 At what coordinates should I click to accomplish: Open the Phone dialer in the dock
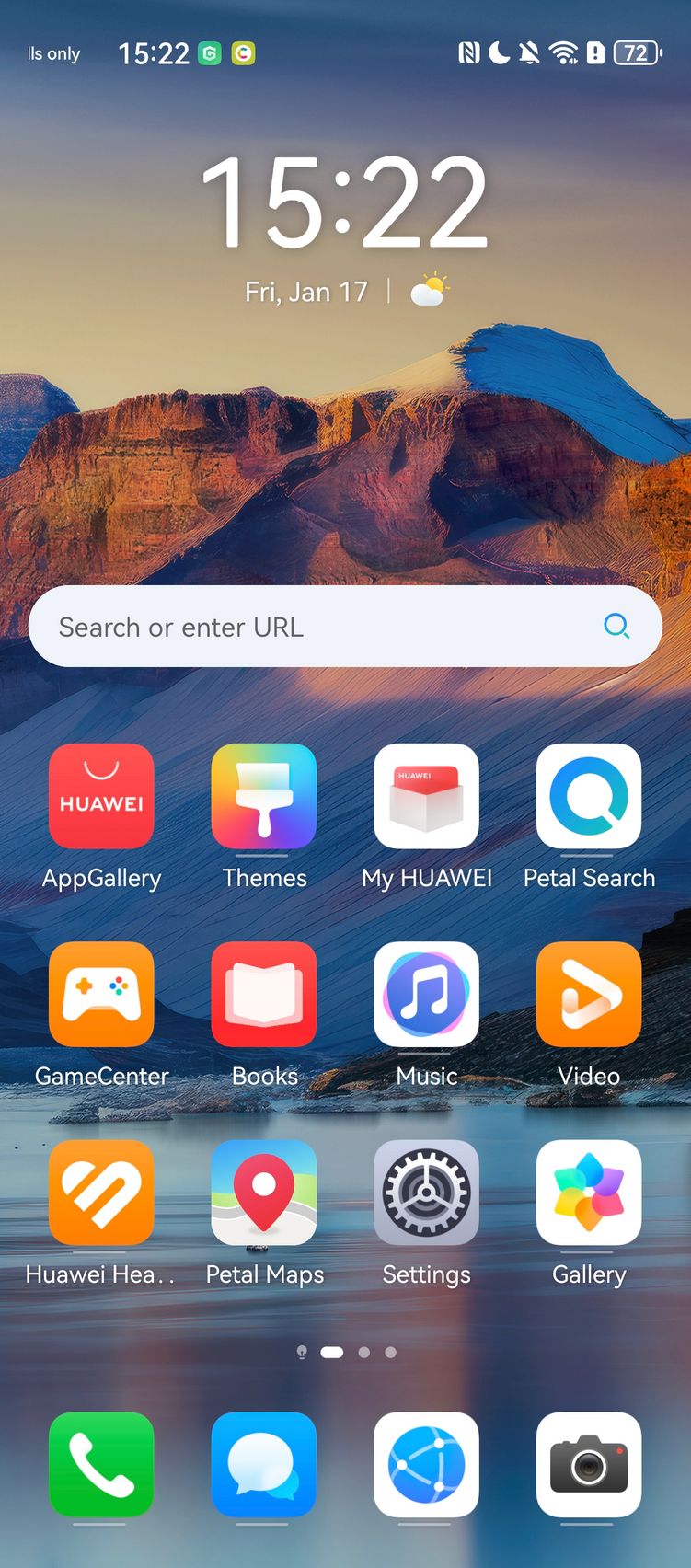(x=101, y=1464)
